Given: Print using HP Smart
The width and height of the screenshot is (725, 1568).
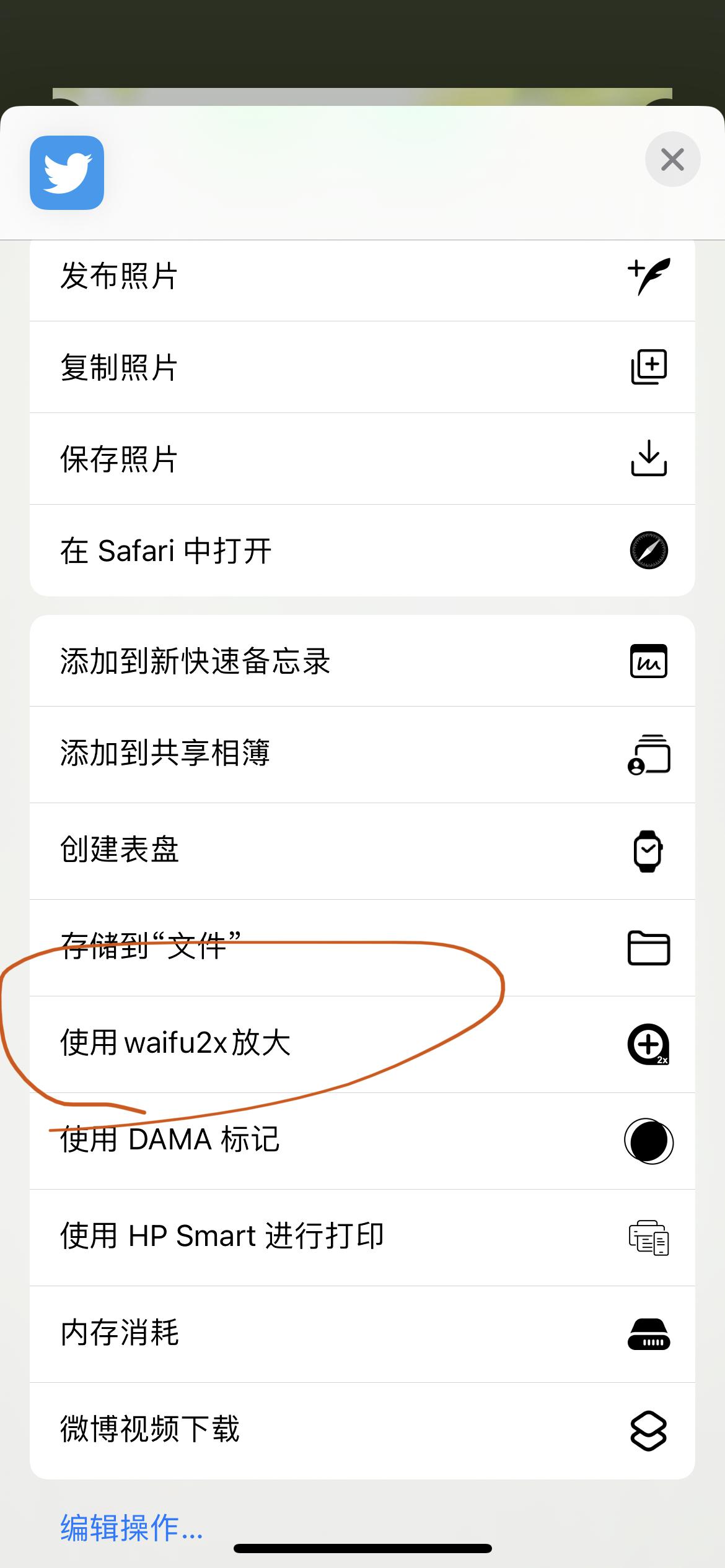Looking at the screenshot, I should pyautogui.click(x=362, y=1237).
